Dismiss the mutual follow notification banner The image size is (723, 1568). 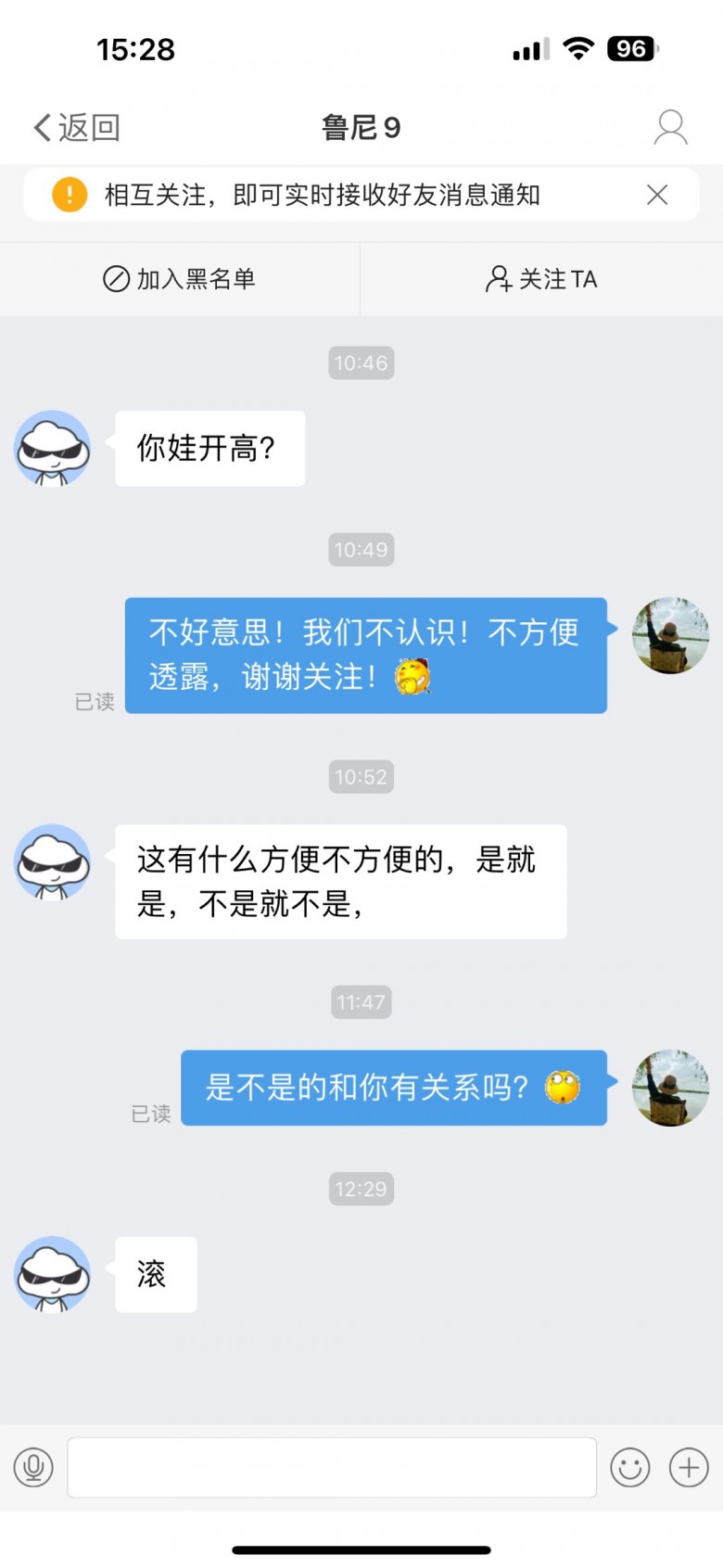pos(657,195)
